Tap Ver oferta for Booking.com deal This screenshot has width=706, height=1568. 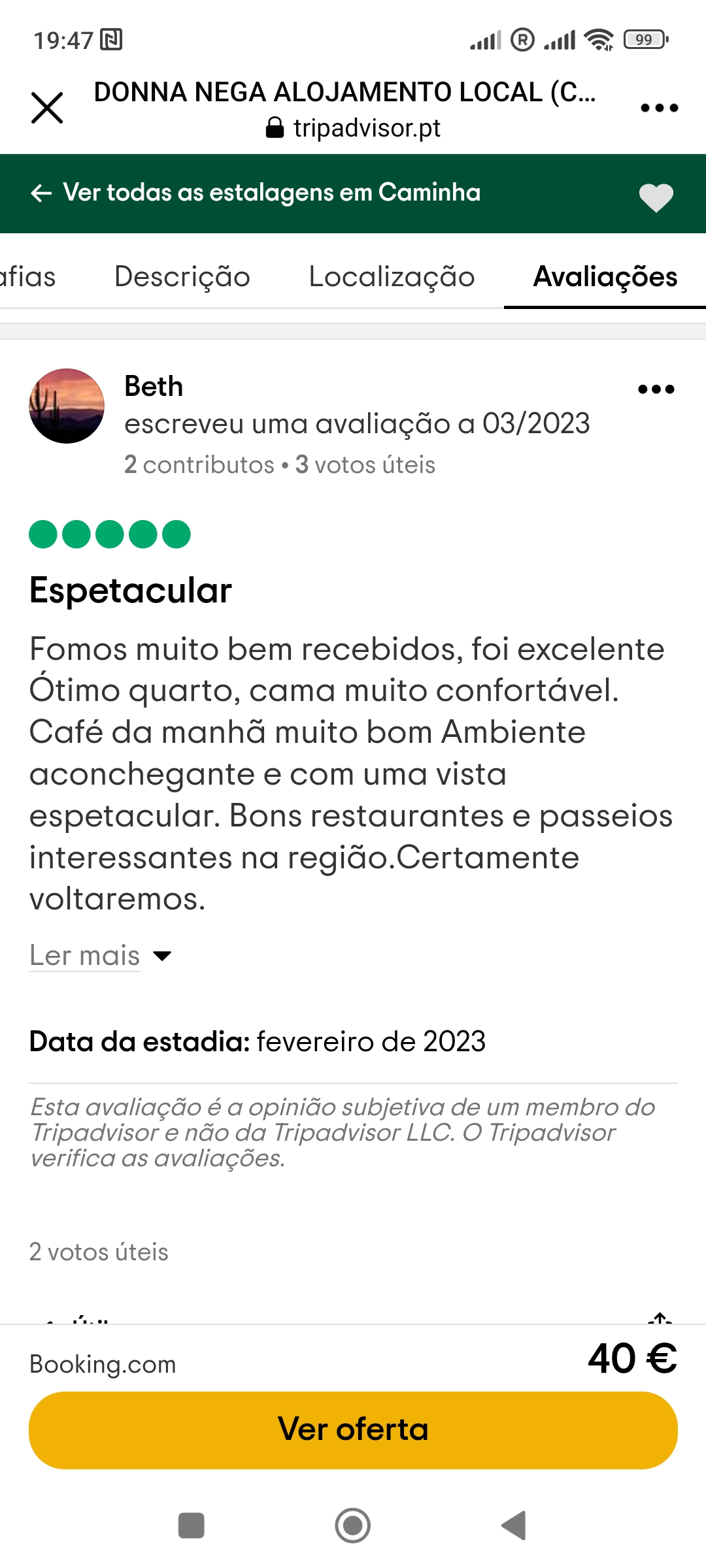click(x=353, y=1430)
